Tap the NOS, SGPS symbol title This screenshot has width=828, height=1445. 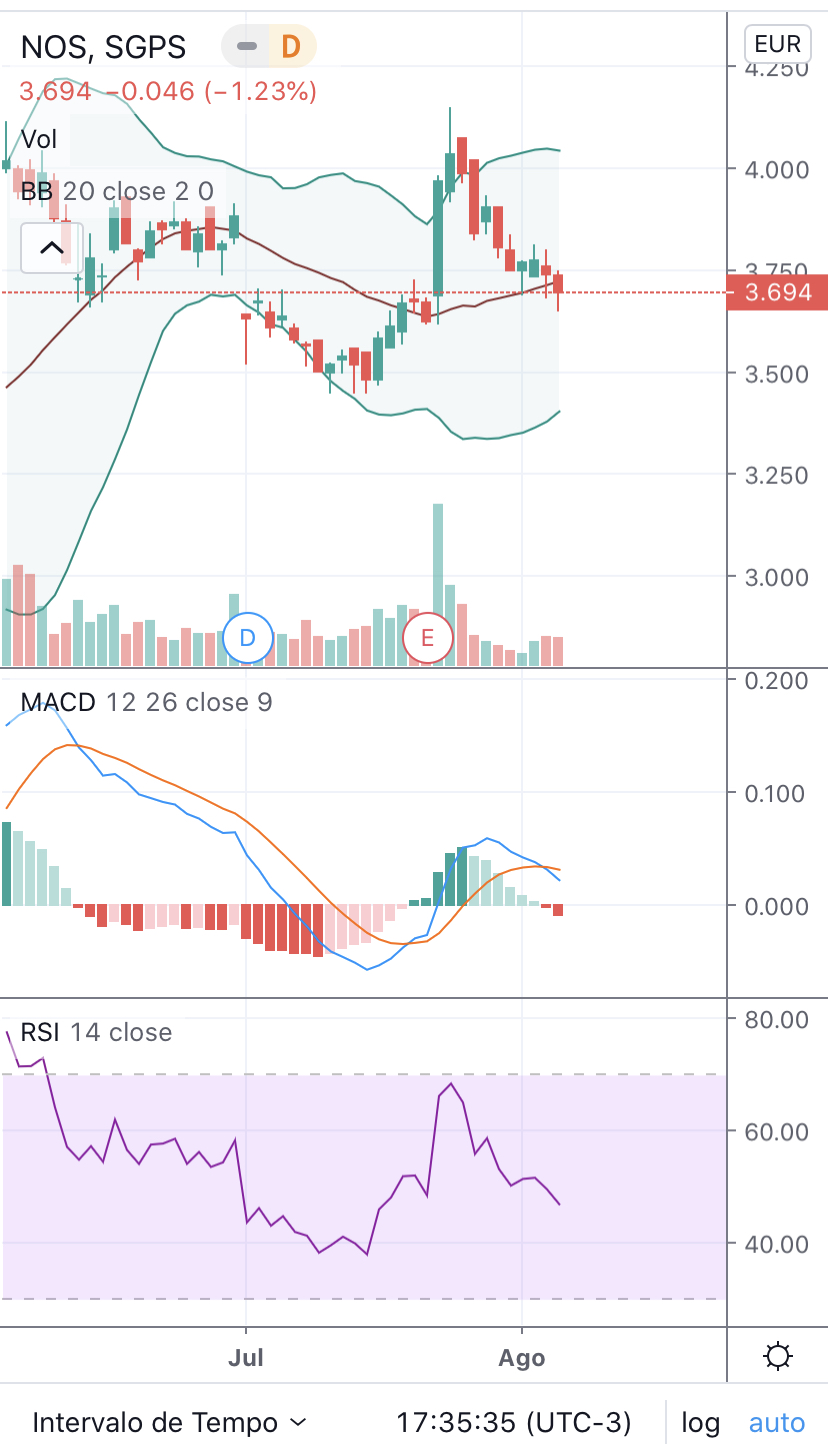pyautogui.click(x=103, y=46)
